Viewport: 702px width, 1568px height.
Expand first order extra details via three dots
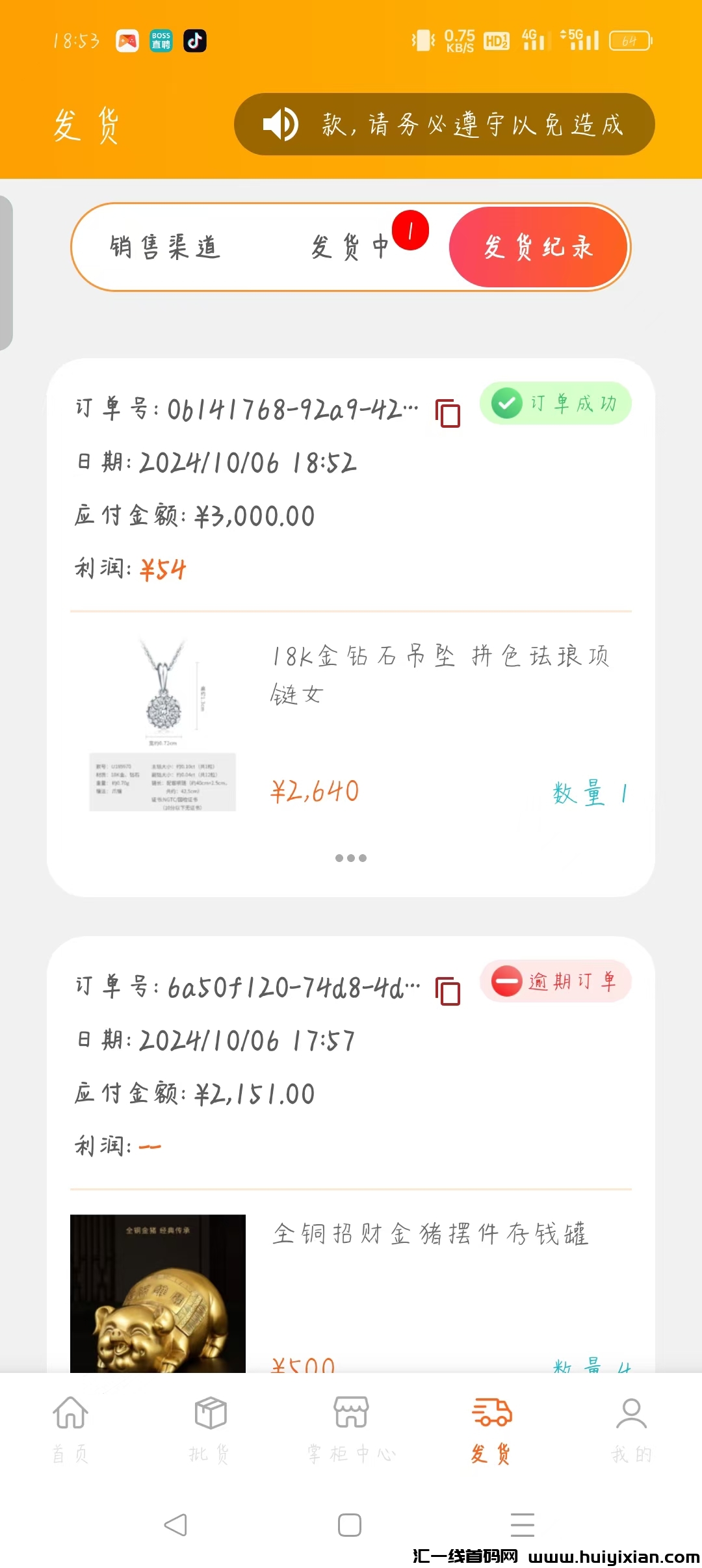(x=350, y=857)
